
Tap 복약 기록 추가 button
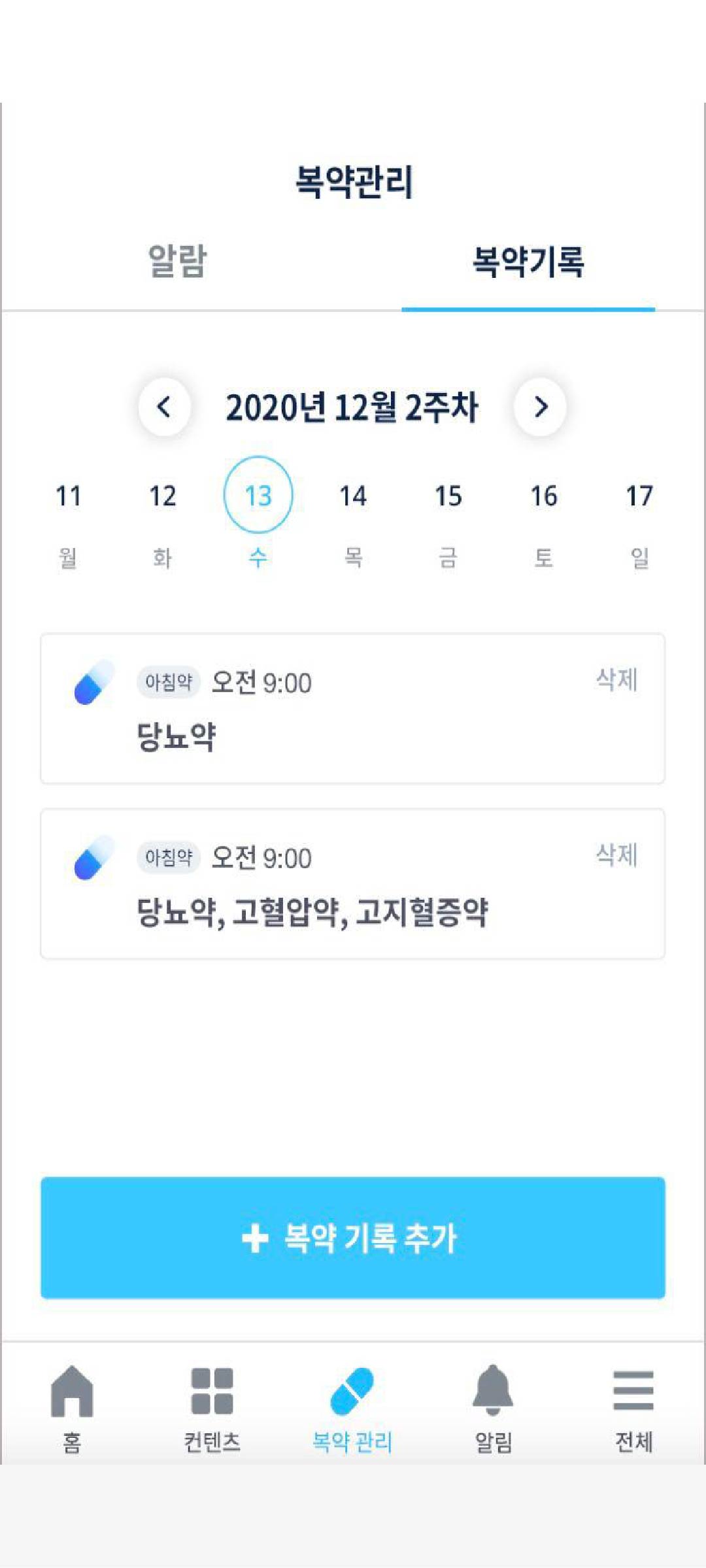pos(353,1238)
